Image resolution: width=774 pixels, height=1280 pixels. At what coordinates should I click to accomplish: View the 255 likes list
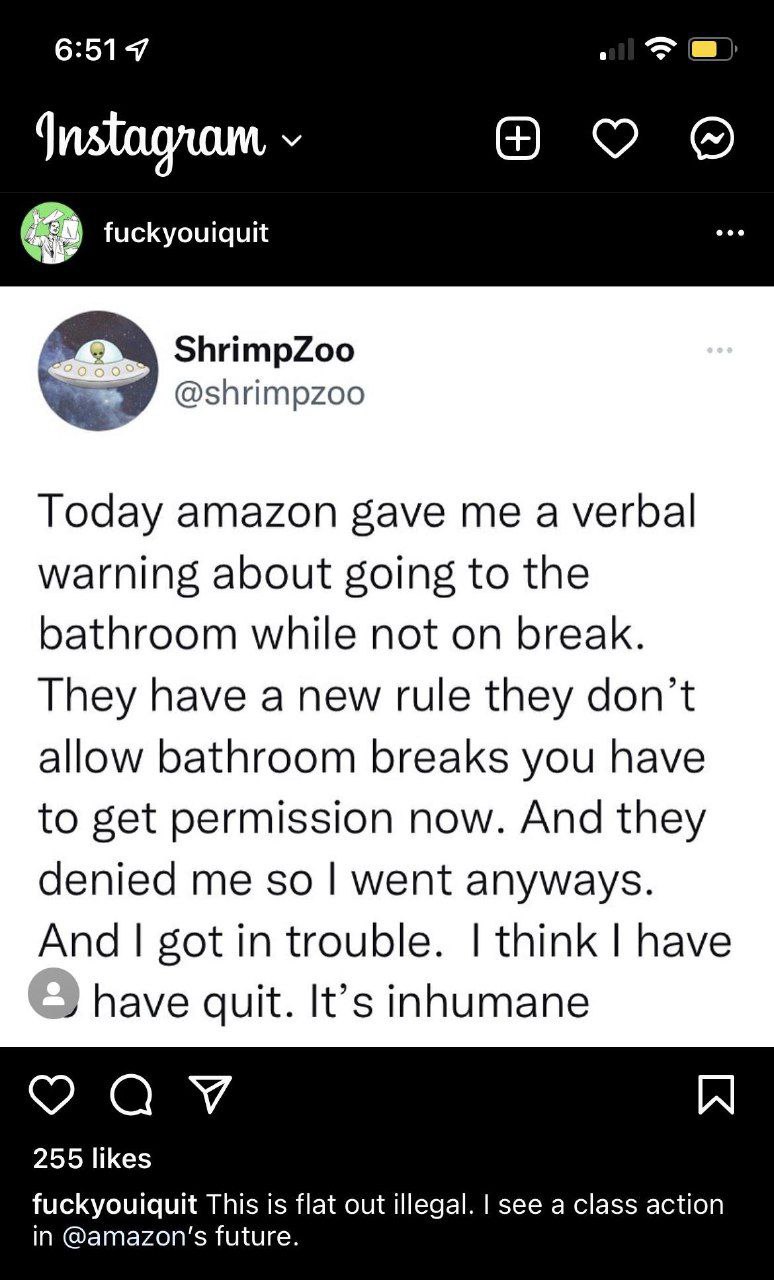(92, 1158)
